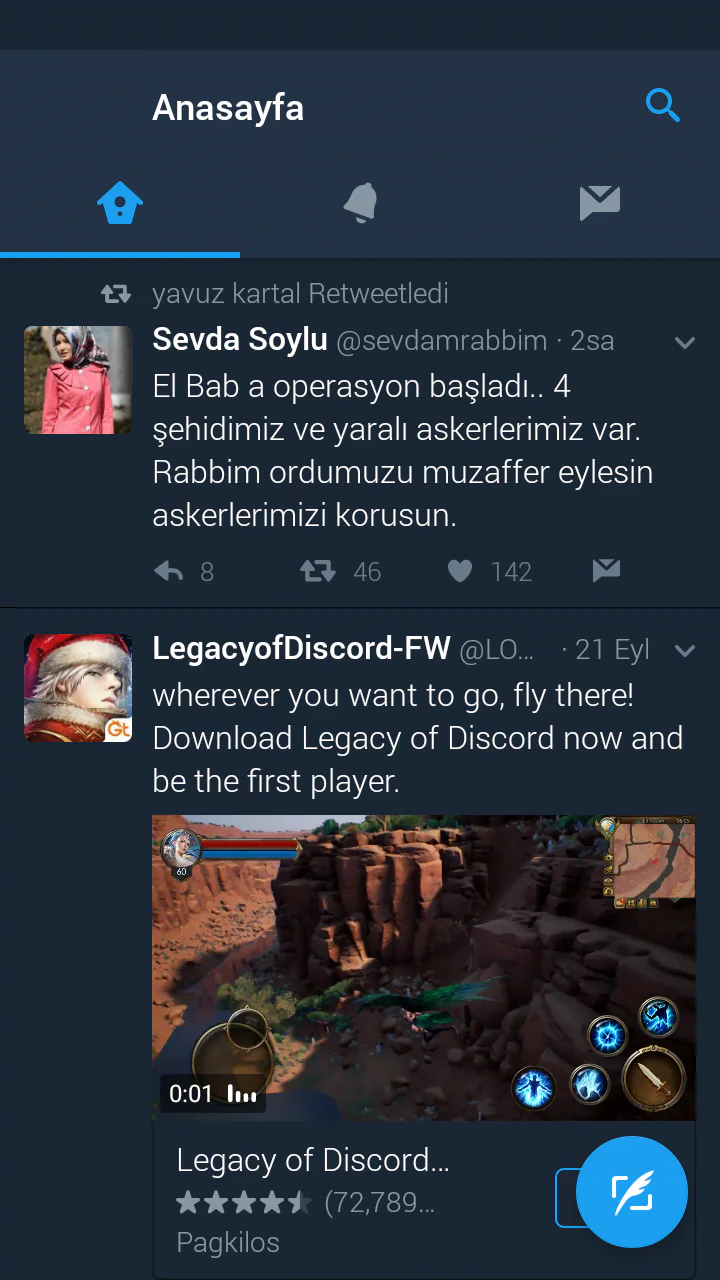
Task: Like Sevda Soylu's tweet
Action: (x=460, y=571)
